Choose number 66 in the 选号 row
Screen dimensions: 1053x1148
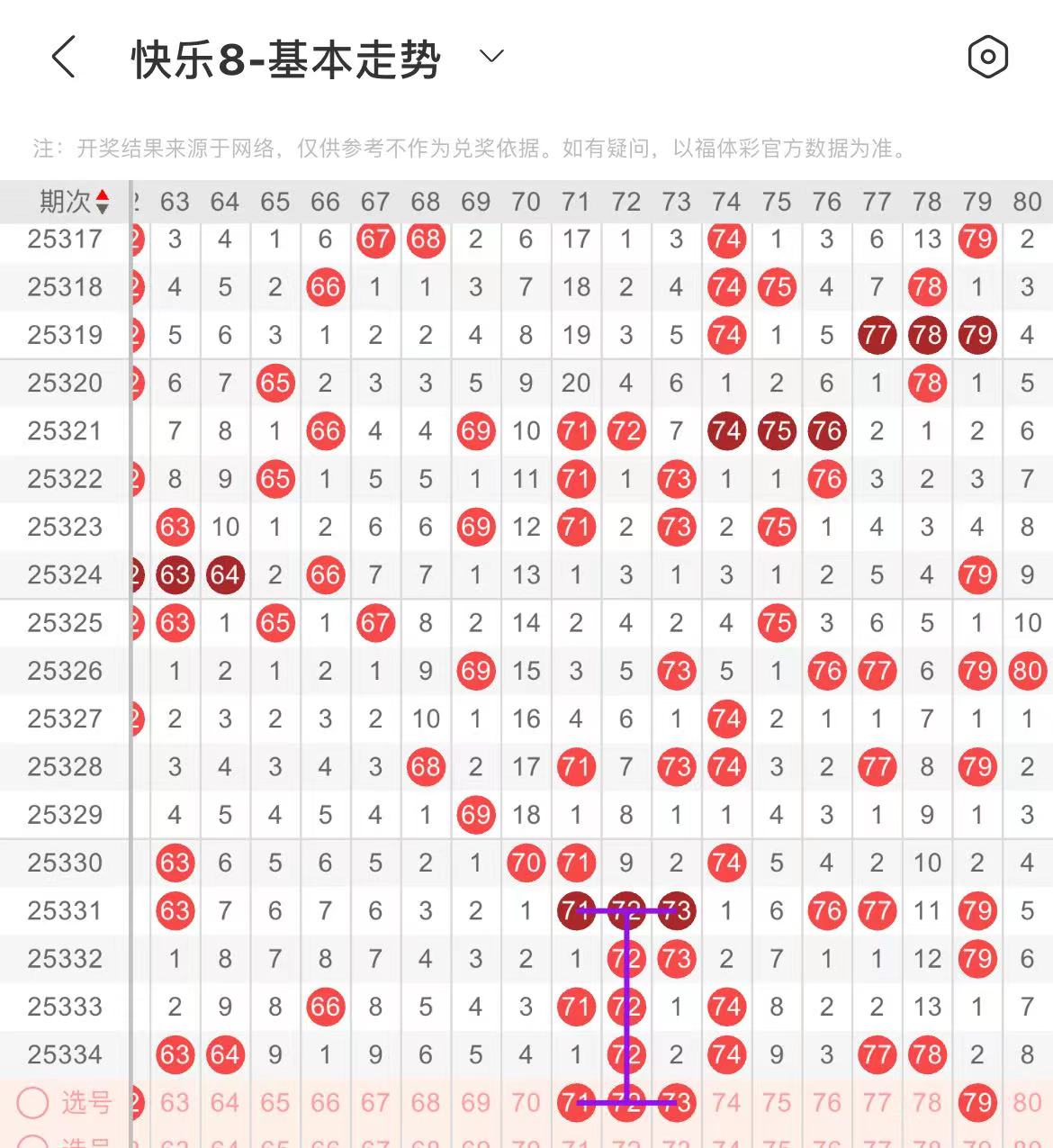(x=325, y=1102)
